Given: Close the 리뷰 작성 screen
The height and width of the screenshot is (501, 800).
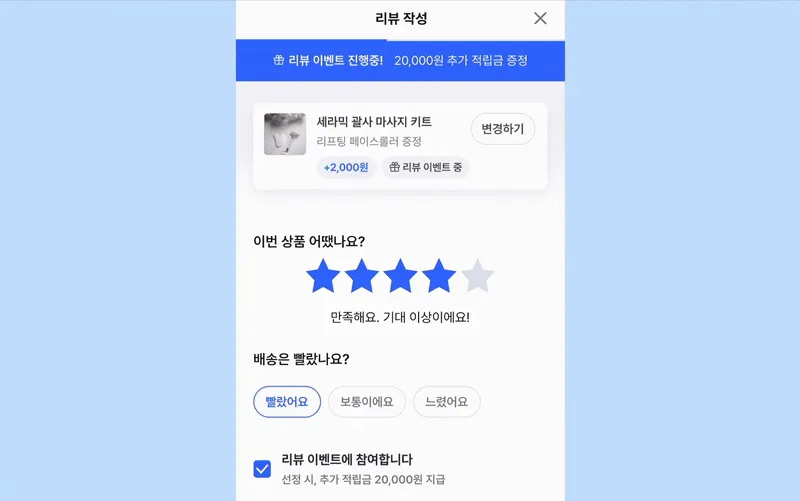Looking at the screenshot, I should [540, 18].
